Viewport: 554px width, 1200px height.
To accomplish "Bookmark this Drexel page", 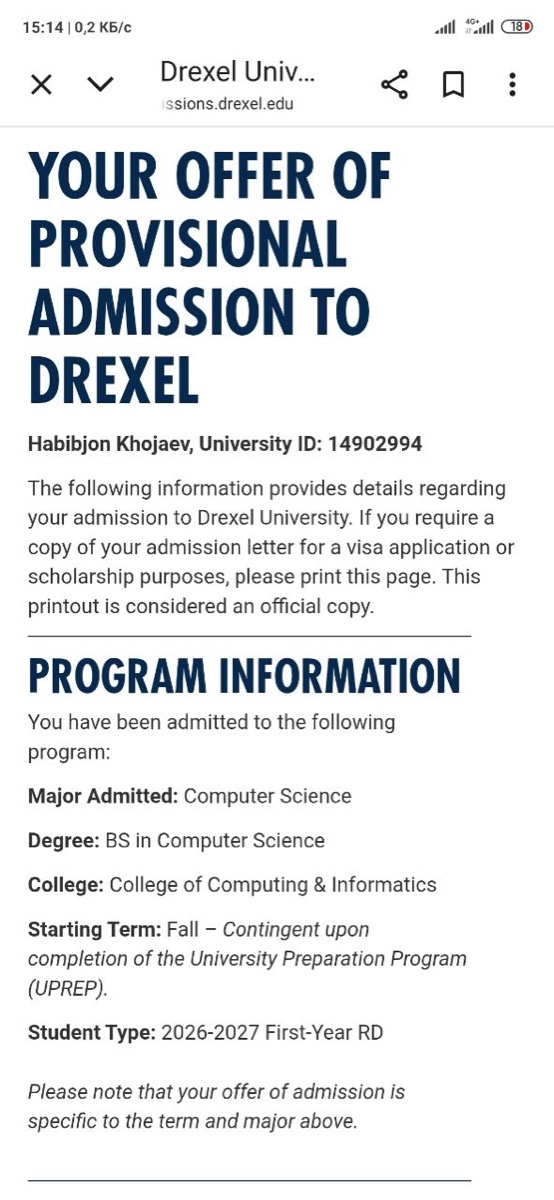I will pos(454,85).
